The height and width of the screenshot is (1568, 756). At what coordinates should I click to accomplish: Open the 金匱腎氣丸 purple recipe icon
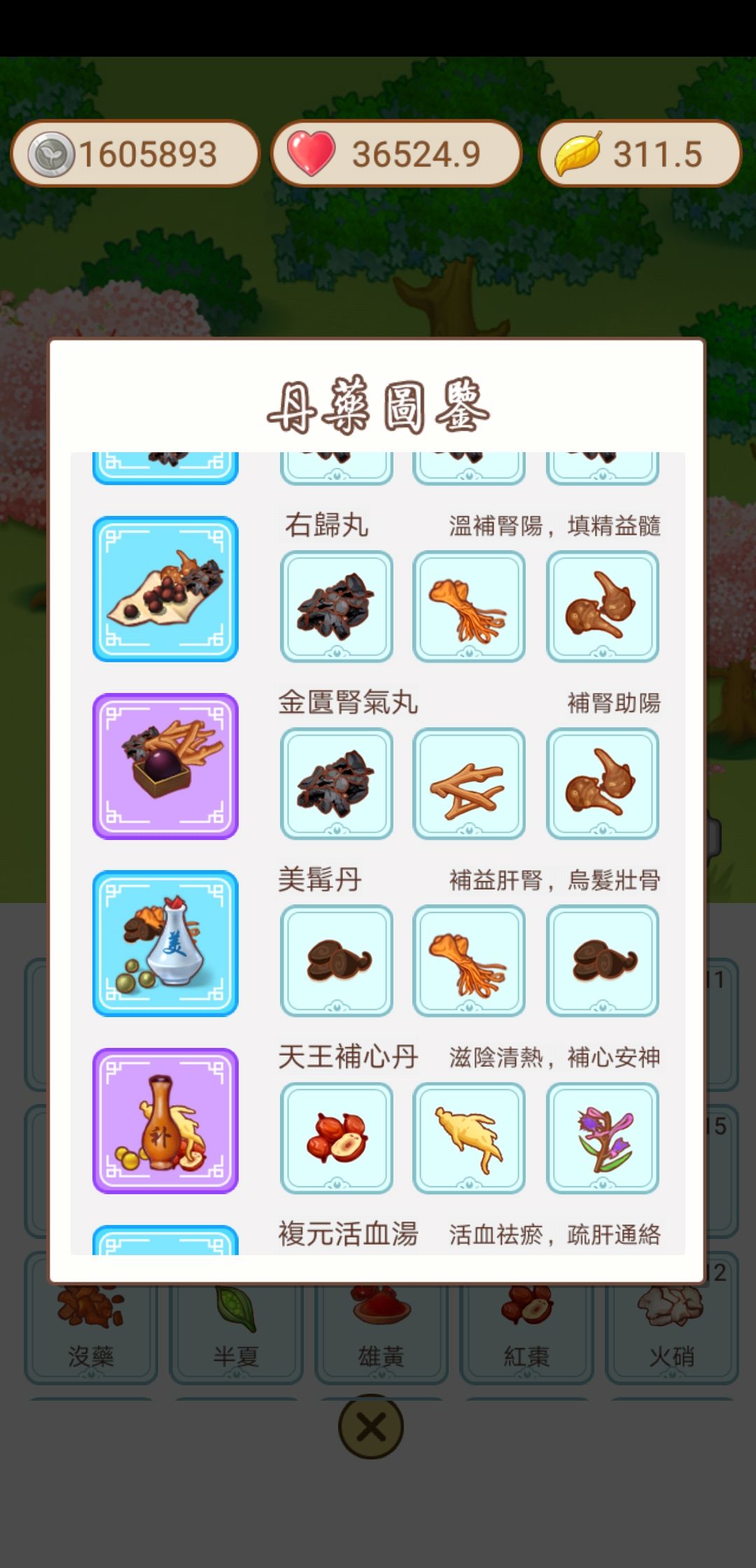[x=165, y=765]
